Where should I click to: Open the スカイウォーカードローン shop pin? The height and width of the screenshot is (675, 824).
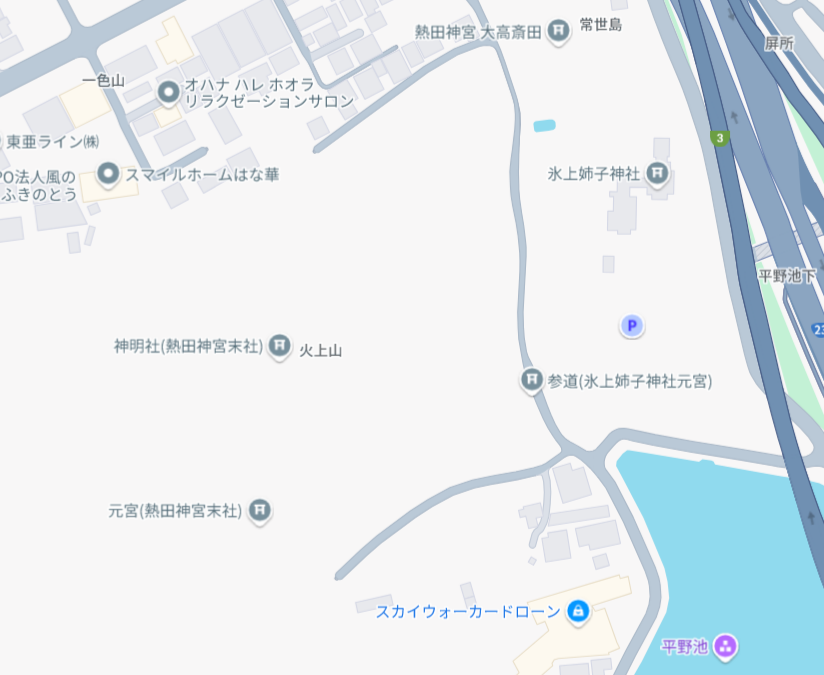[x=577, y=609]
